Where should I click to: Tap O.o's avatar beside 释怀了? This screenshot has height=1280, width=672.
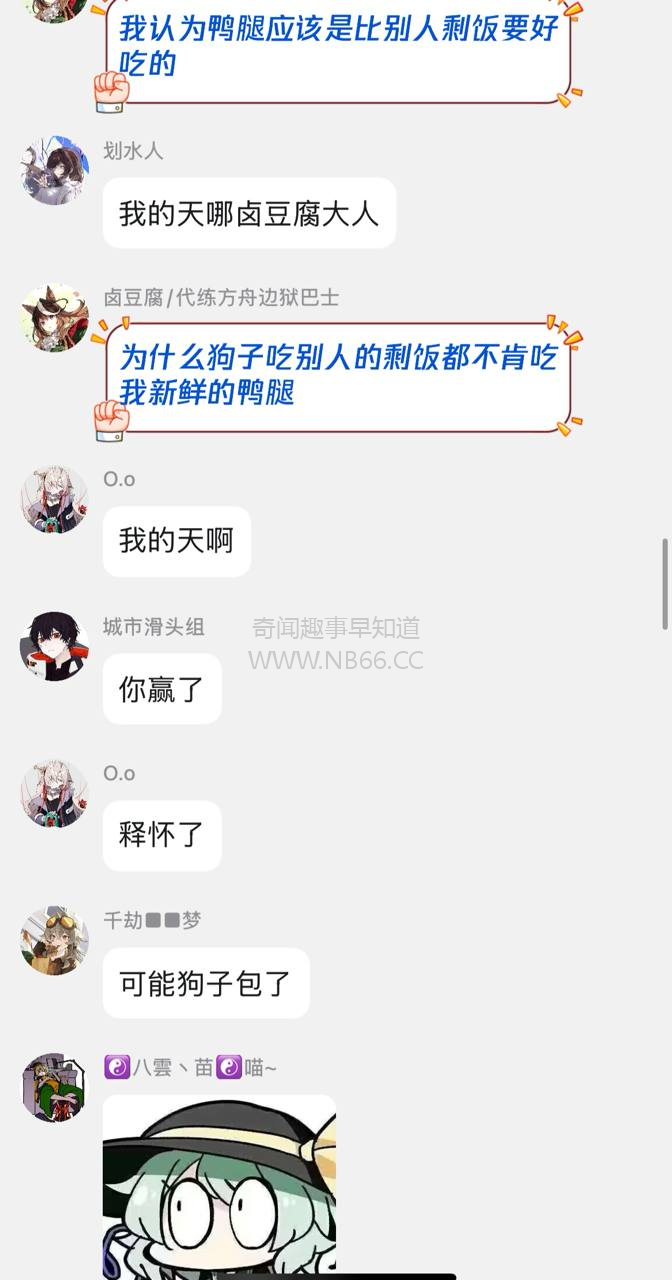[x=54, y=793]
